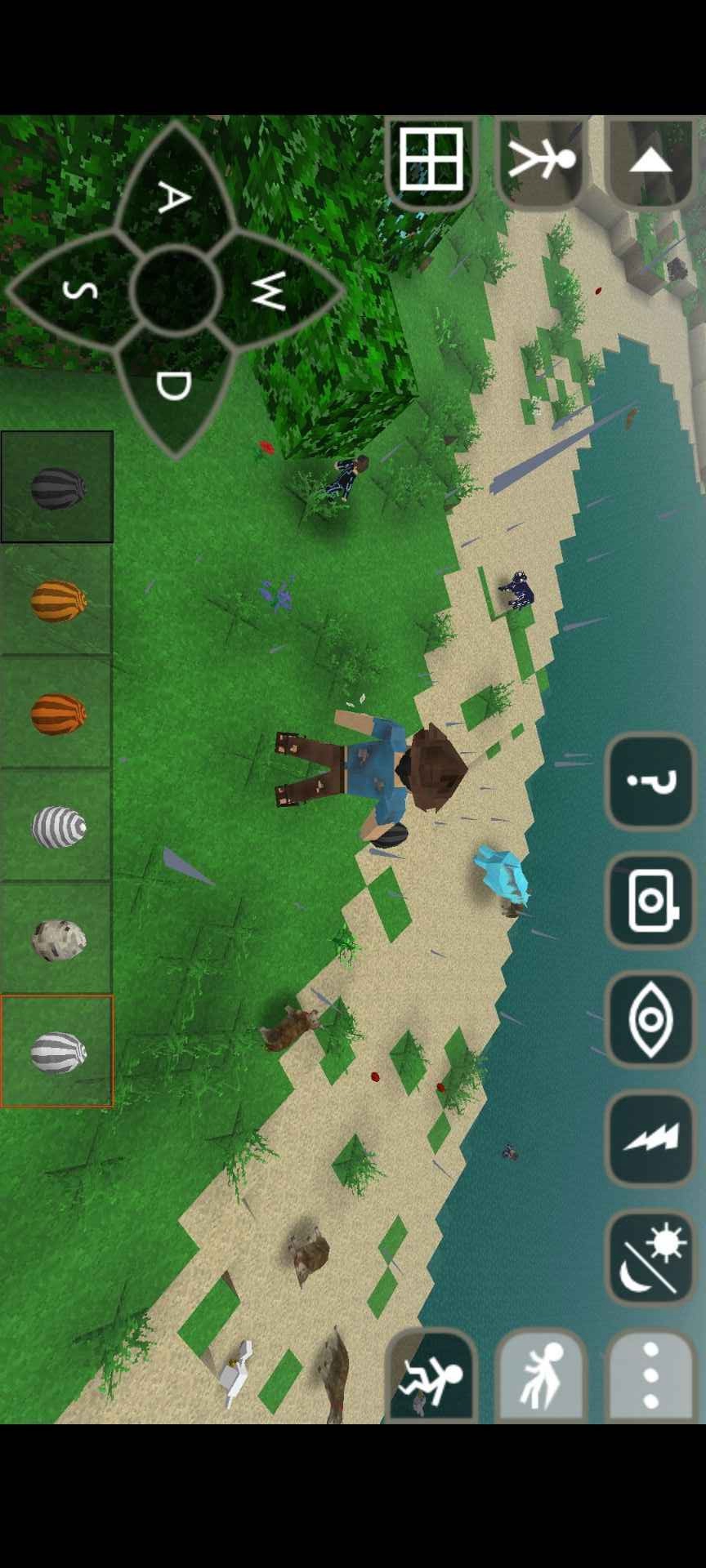The image size is (706, 1568).
Task: Change camera view with eye button
Action: click(x=651, y=1019)
